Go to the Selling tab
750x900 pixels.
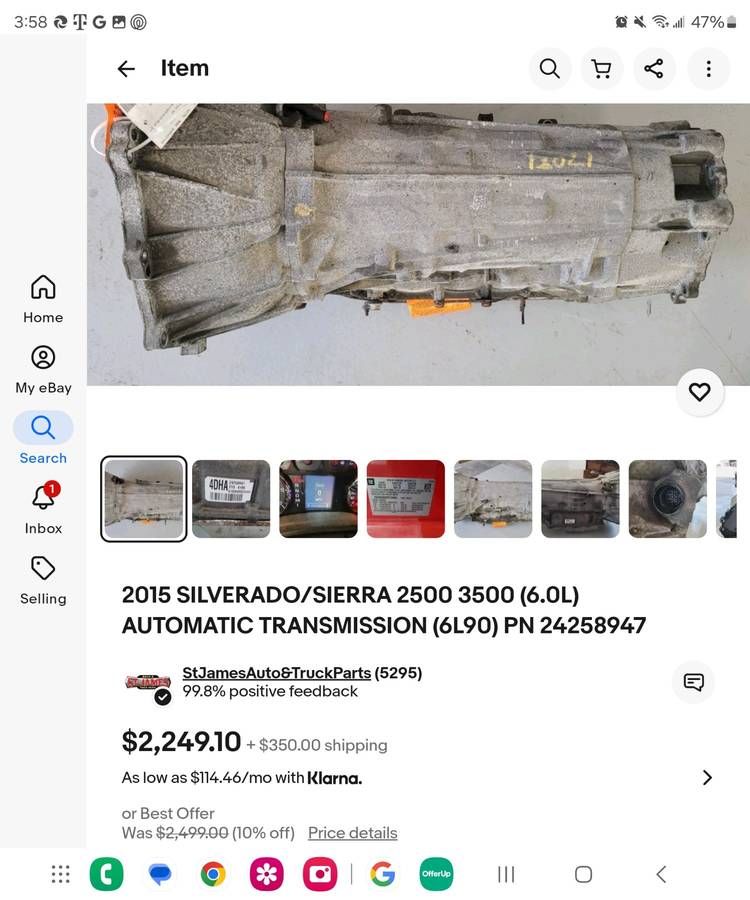click(x=43, y=580)
